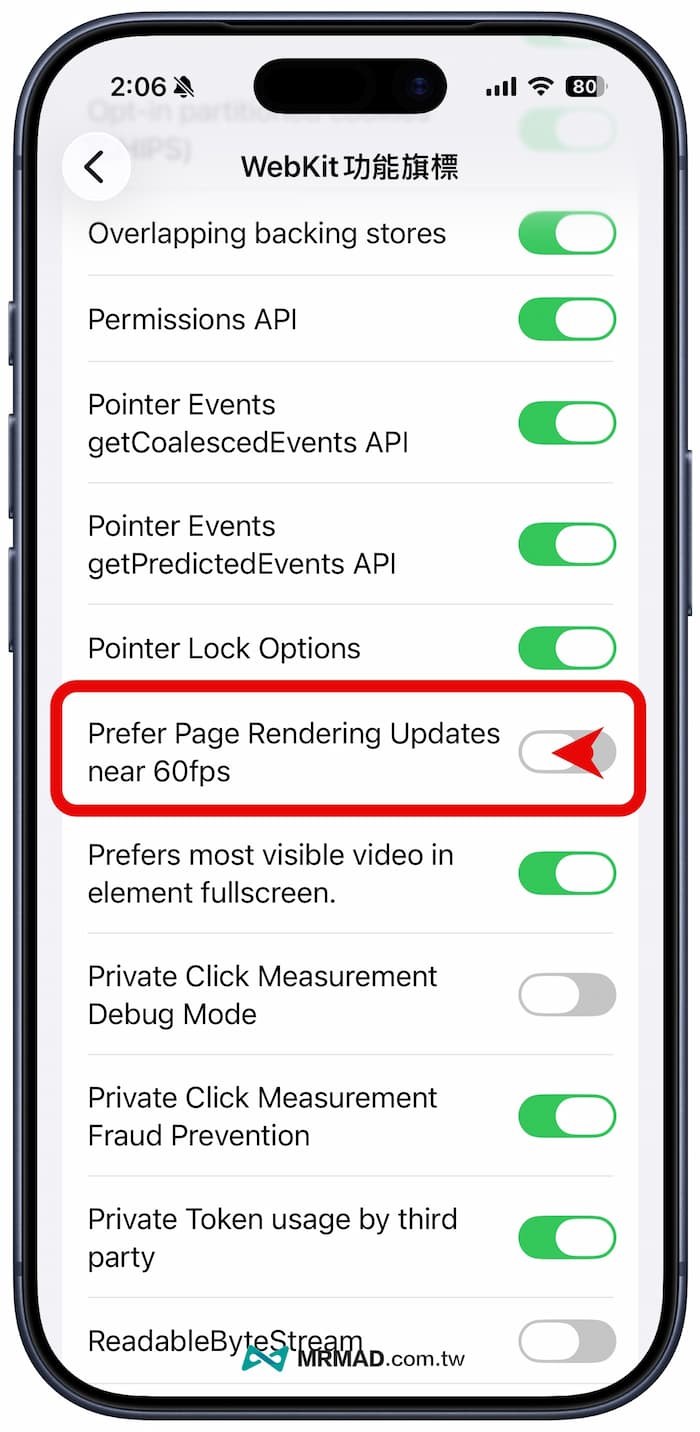Switch off Pointer Events getPredictedEvents API

point(566,545)
